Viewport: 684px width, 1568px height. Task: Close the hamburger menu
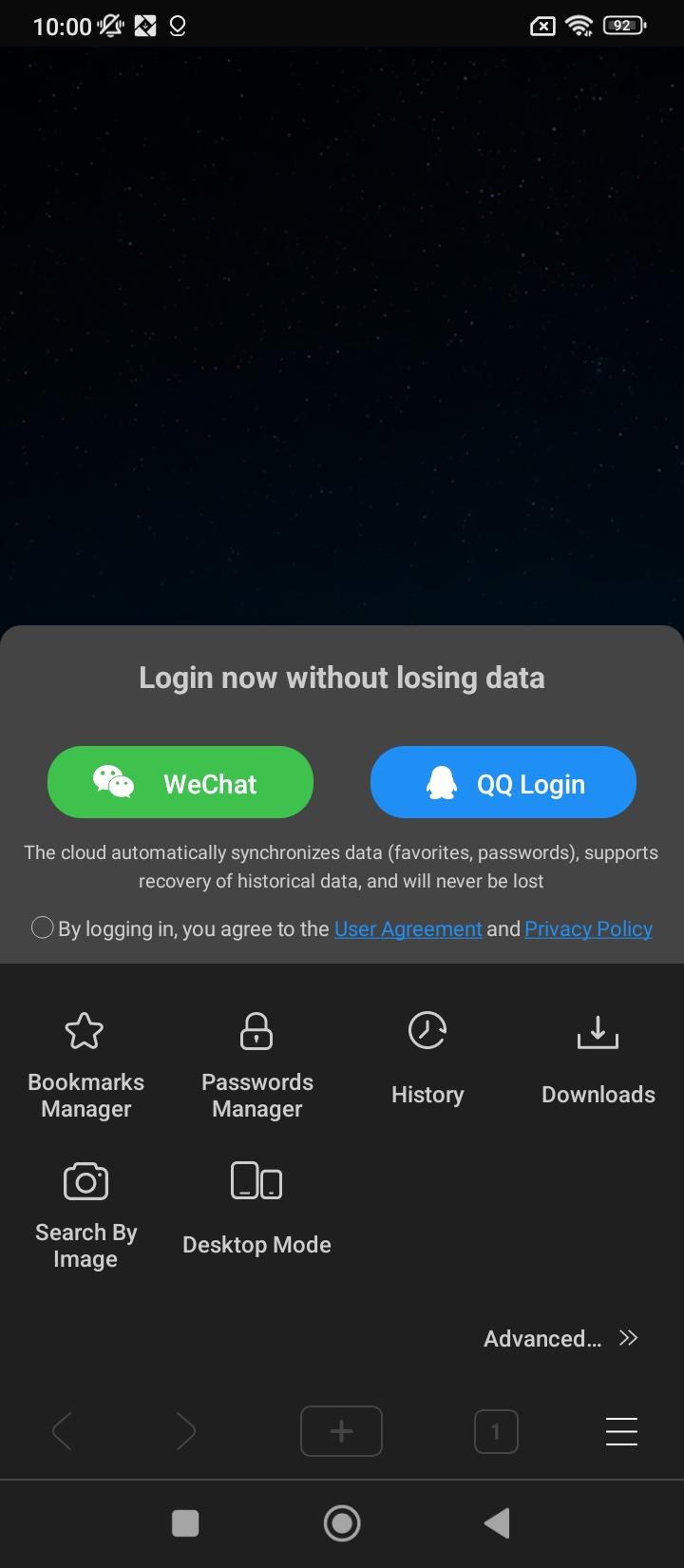pyautogui.click(x=621, y=1431)
